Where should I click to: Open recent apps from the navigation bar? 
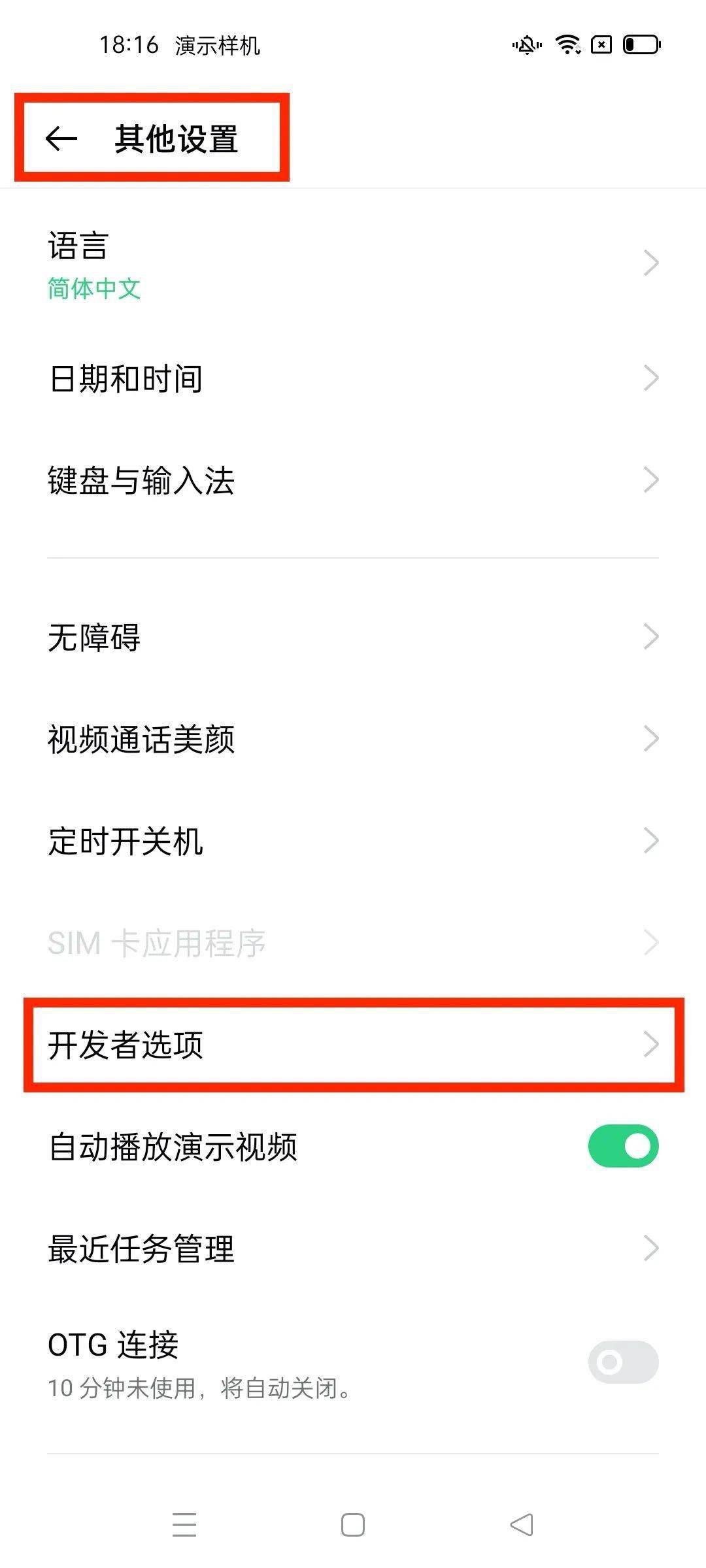pyautogui.click(x=184, y=1526)
